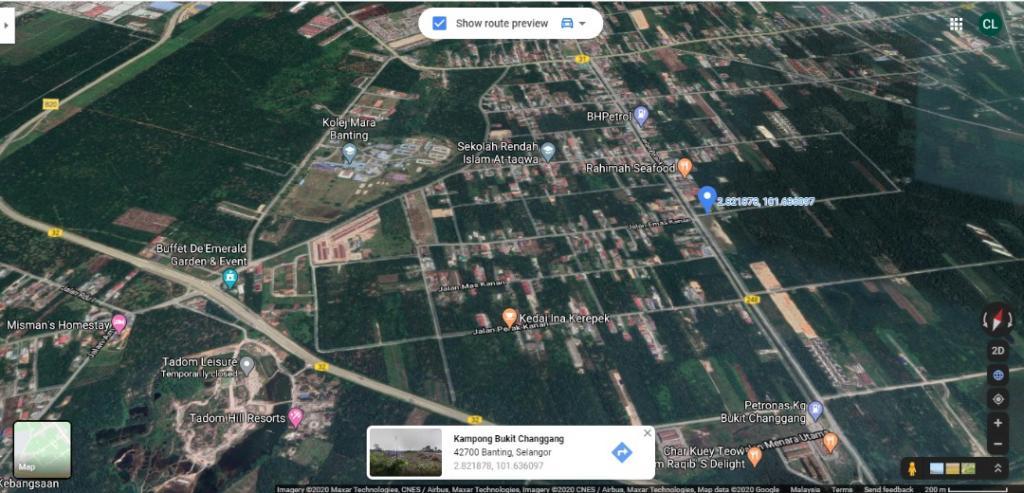Open the CL account avatar
Image resolution: width=1024 pixels, height=493 pixels.
coord(989,24)
